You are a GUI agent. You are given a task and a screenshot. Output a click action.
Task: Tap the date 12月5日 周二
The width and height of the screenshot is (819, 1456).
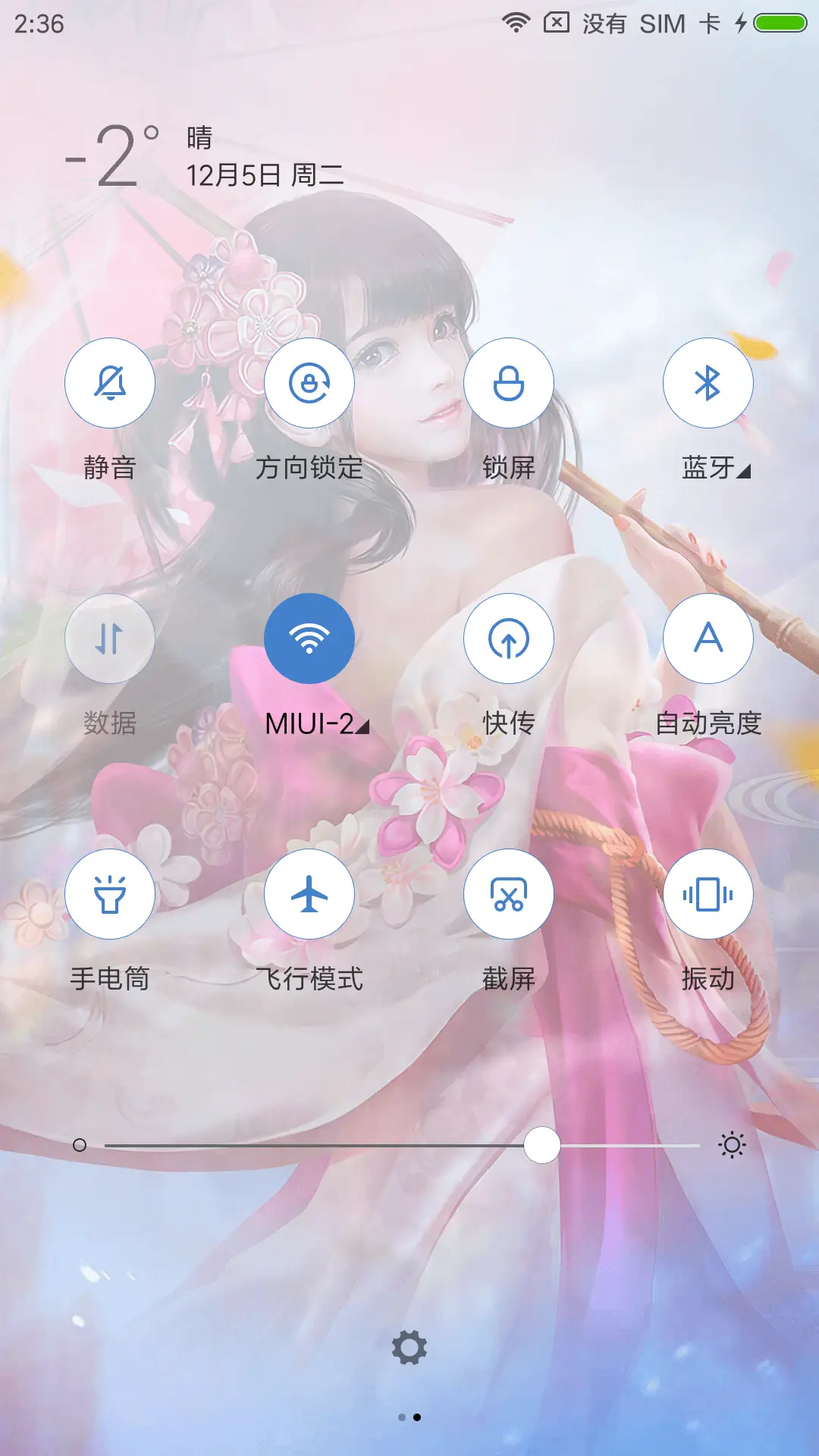262,176
